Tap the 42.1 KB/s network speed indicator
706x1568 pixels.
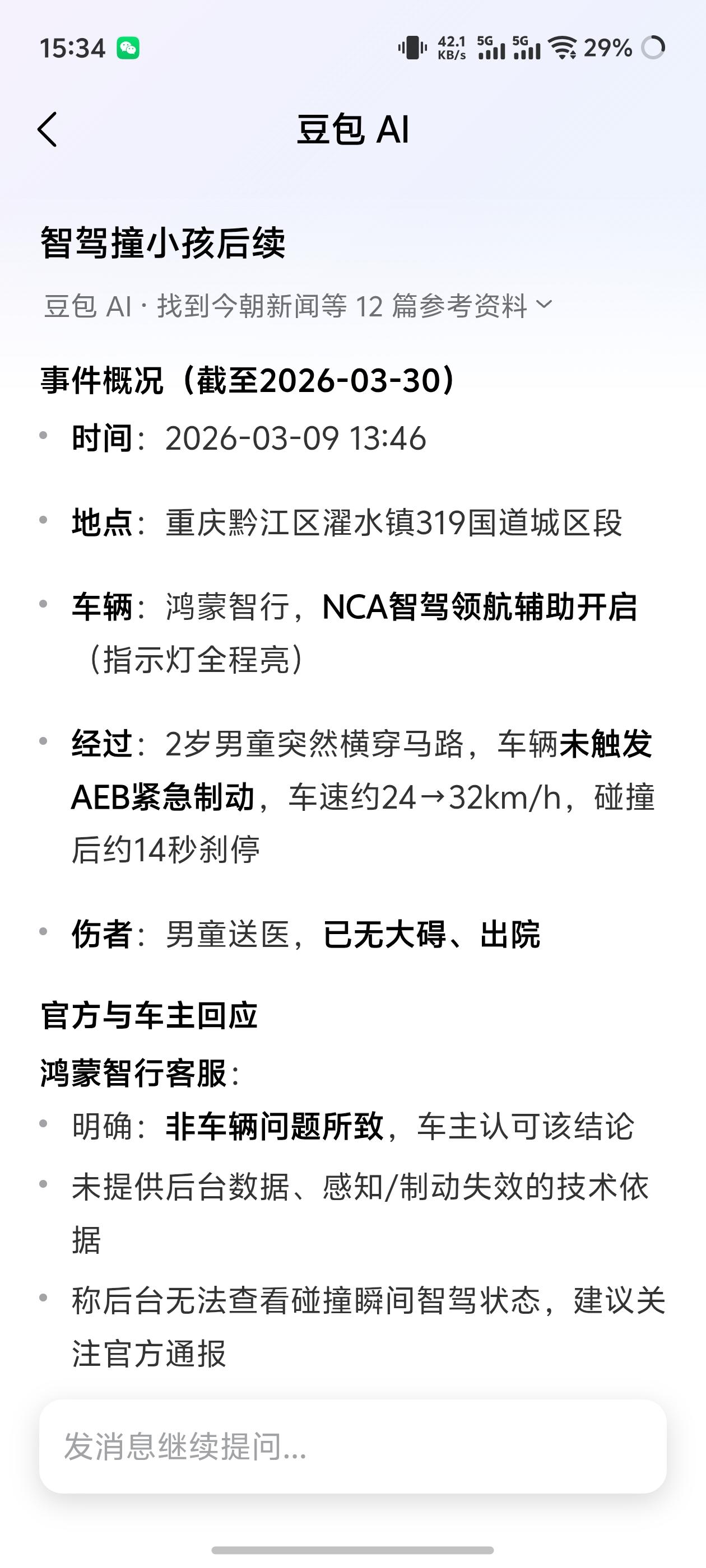(452, 48)
